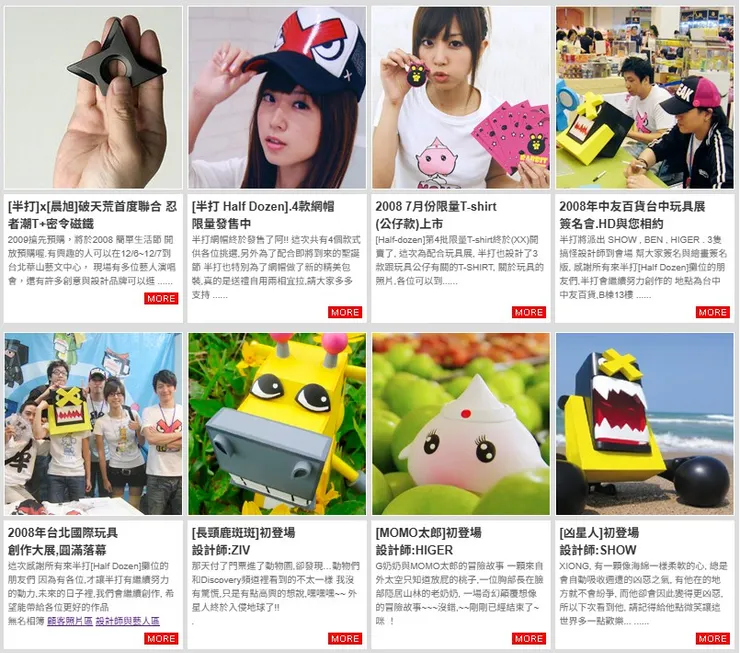Tap MORE on the Taipei toy exhibition post
The width and height of the screenshot is (740, 653).
[x=161, y=638]
